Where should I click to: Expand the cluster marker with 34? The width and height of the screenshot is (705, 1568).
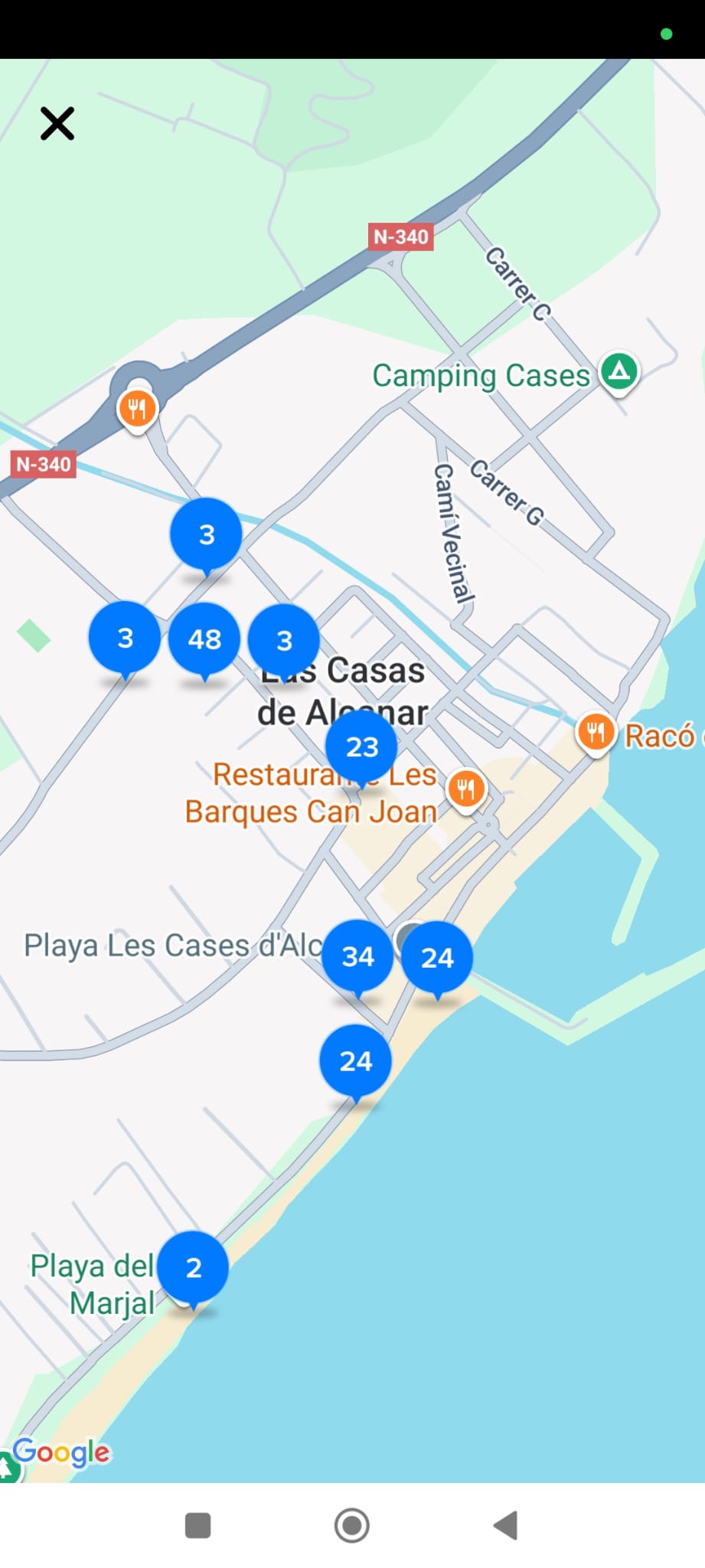[x=357, y=956]
